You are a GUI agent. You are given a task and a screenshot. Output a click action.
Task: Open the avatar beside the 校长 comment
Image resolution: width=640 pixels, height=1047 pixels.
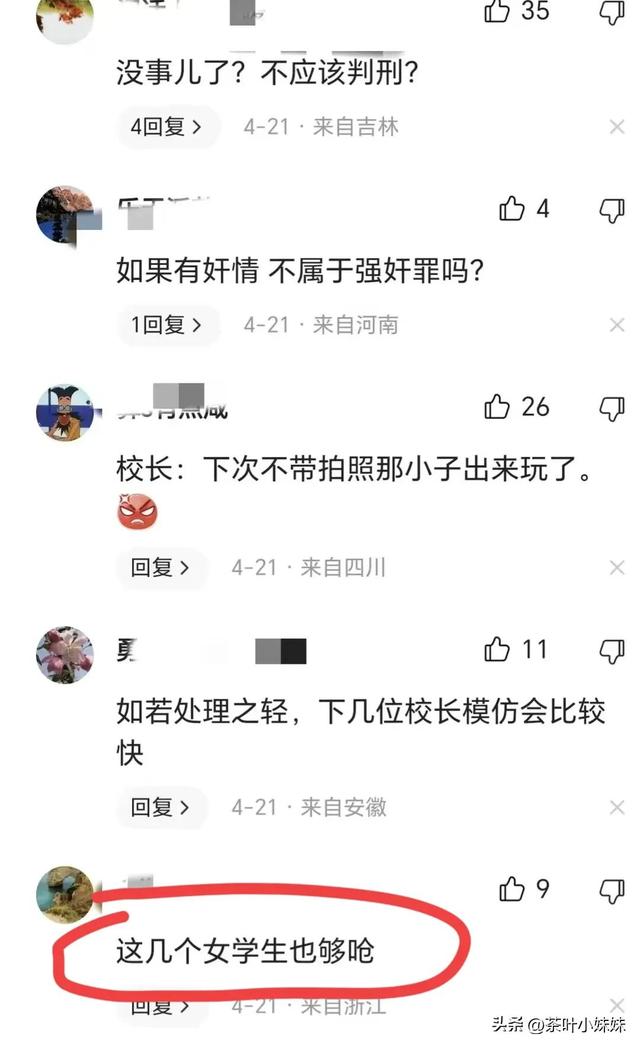(65, 412)
